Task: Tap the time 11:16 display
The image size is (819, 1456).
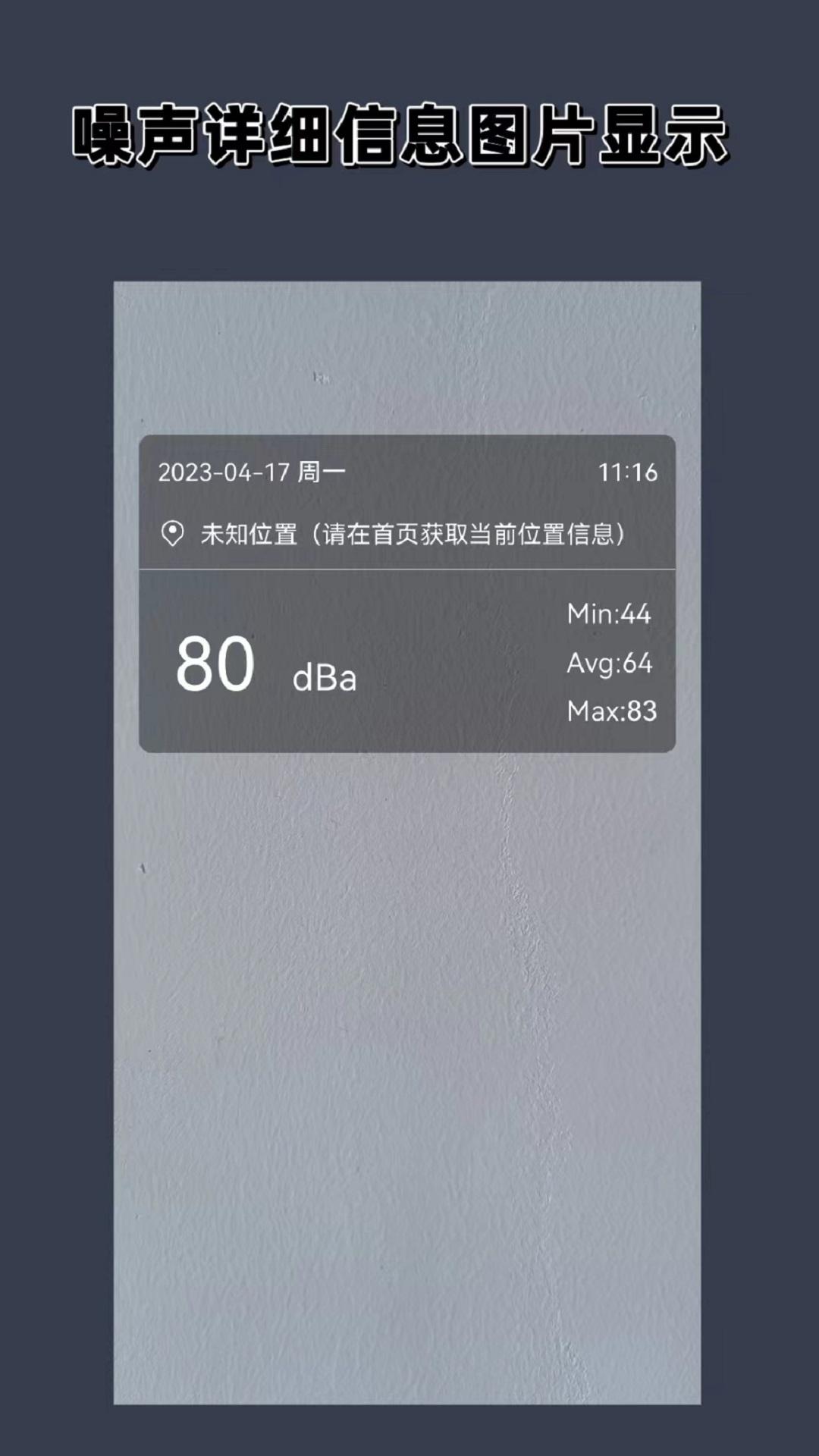Action: (629, 471)
